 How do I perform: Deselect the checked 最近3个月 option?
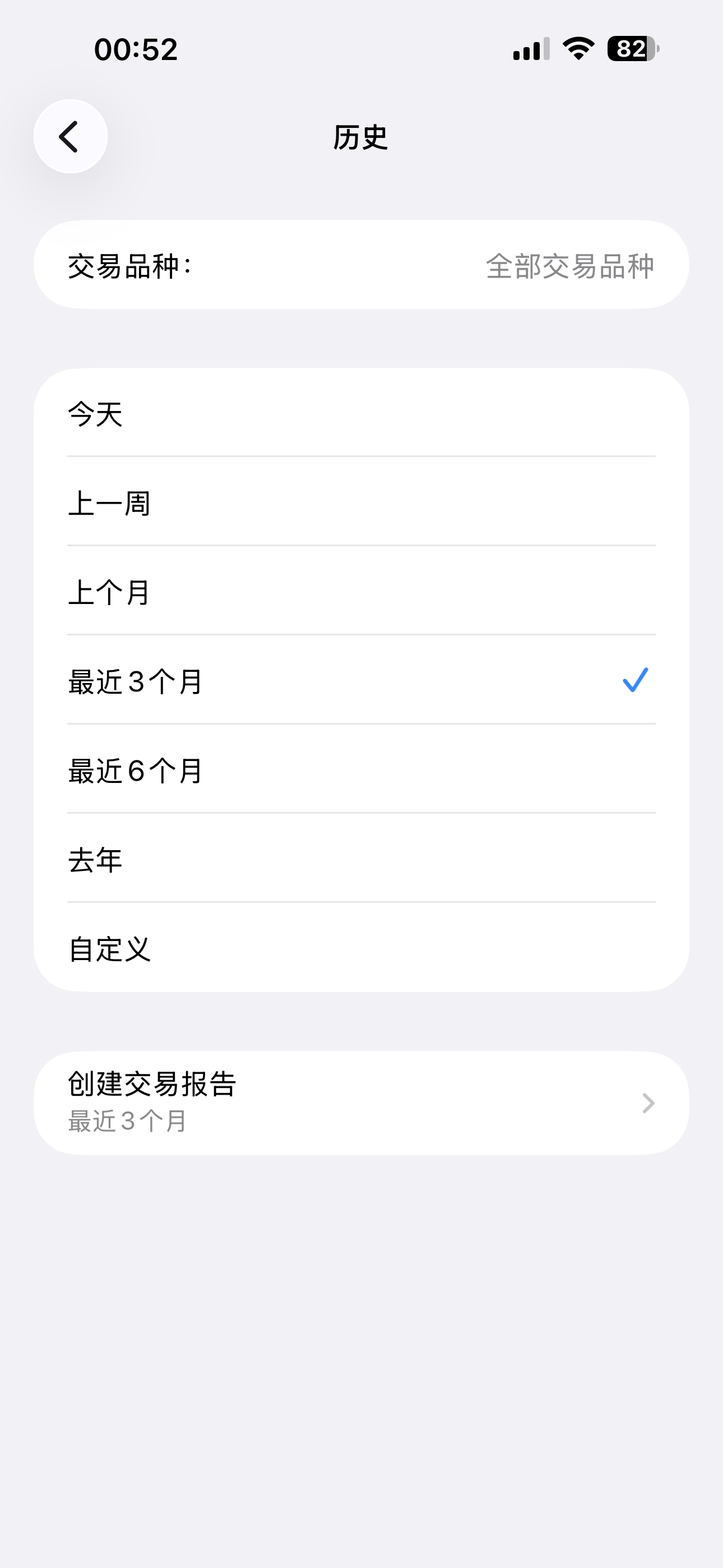[x=361, y=682]
